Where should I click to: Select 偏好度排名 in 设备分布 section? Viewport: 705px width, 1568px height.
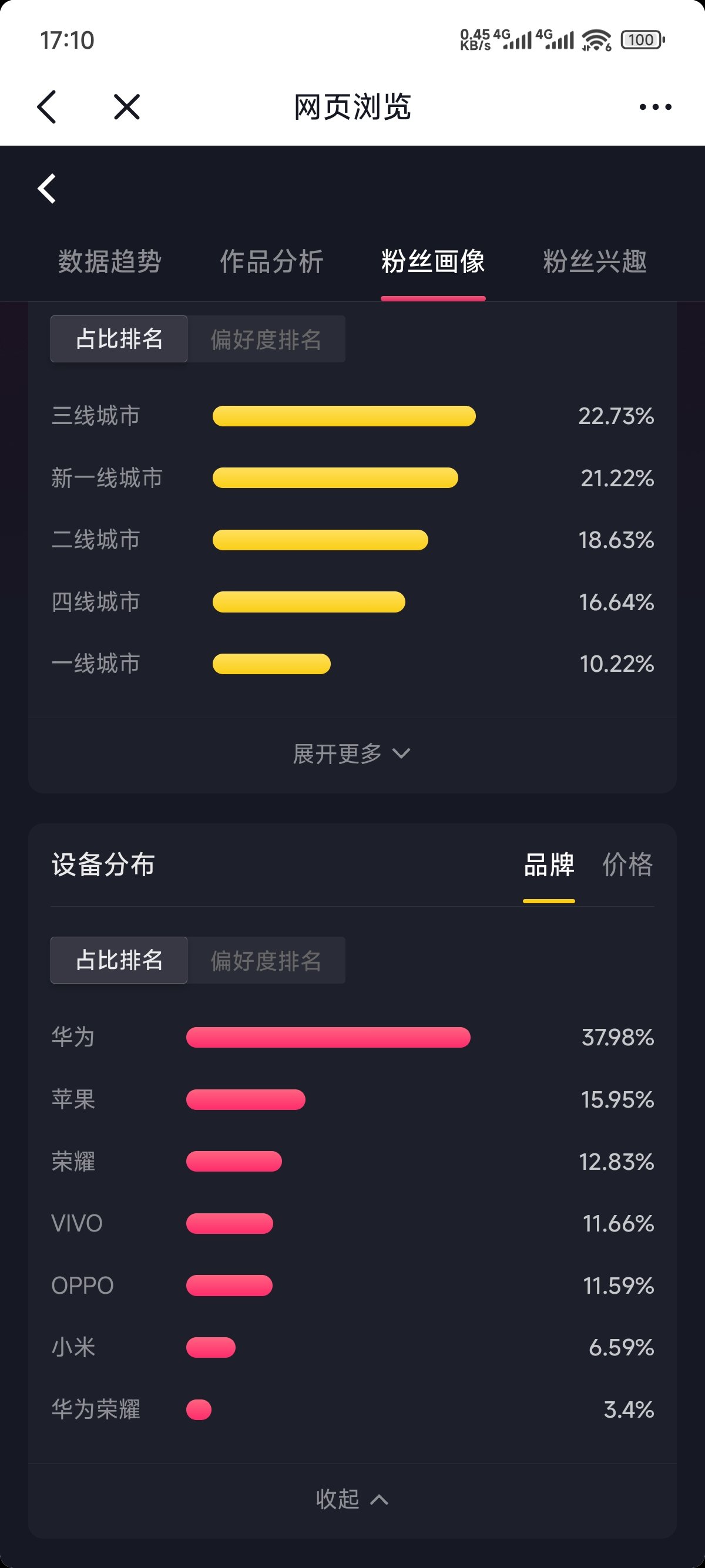pyautogui.click(x=266, y=961)
